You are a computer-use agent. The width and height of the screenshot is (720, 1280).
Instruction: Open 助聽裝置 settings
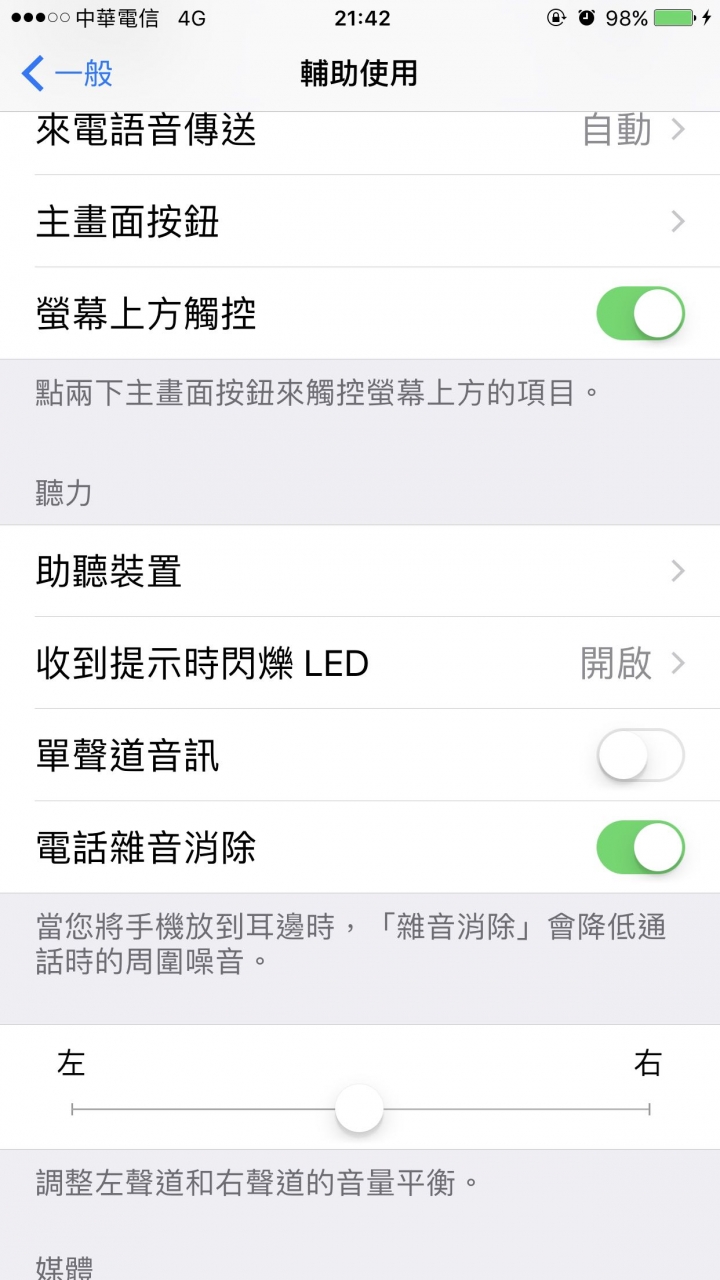[360, 571]
